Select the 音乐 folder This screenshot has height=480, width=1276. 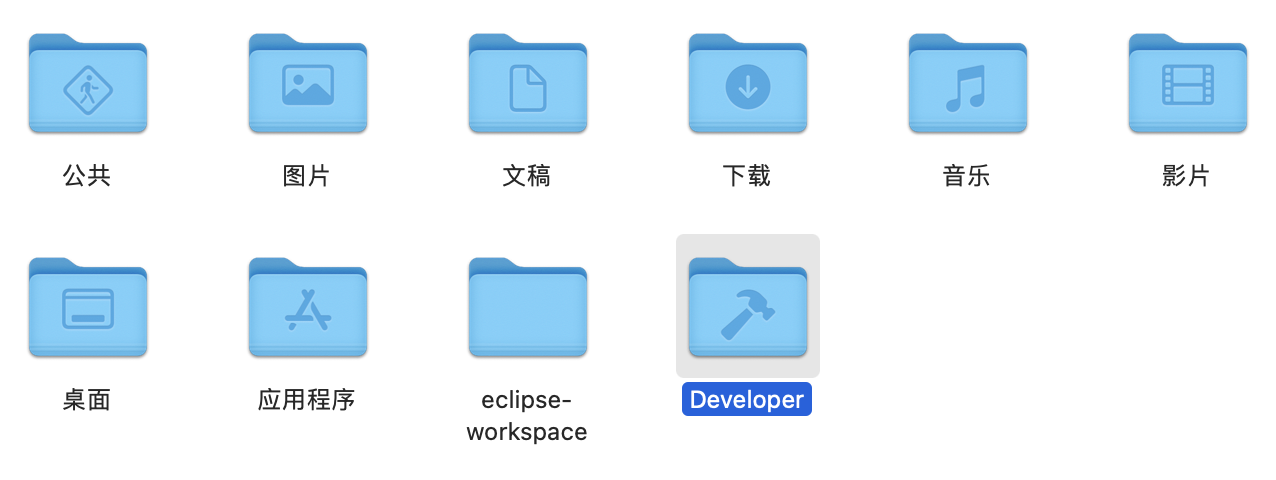coord(968,85)
